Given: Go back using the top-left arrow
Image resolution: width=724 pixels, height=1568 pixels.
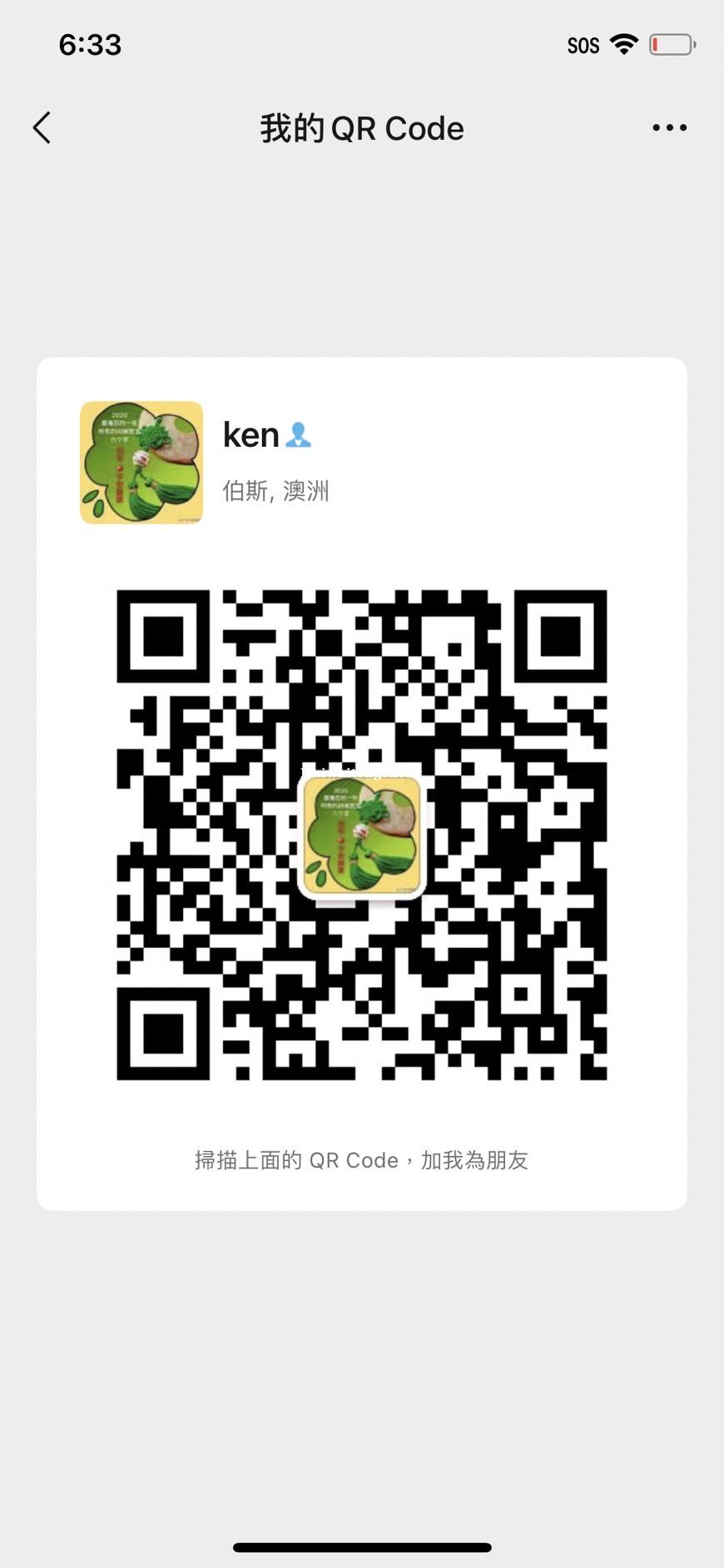Looking at the screenshot, I should tap(42, 128).
